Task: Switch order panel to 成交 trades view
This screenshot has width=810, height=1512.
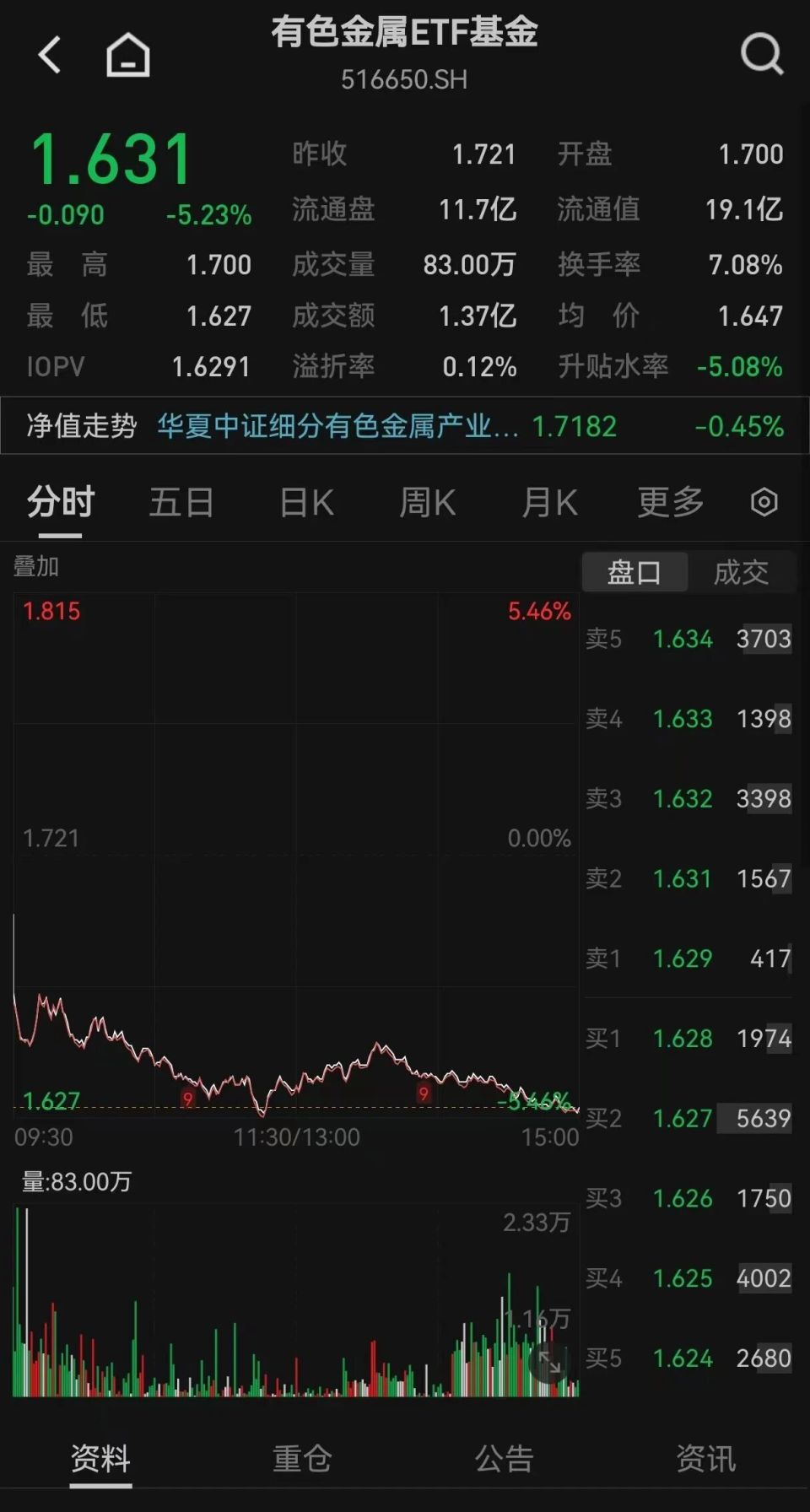Action: coord(742,572)
